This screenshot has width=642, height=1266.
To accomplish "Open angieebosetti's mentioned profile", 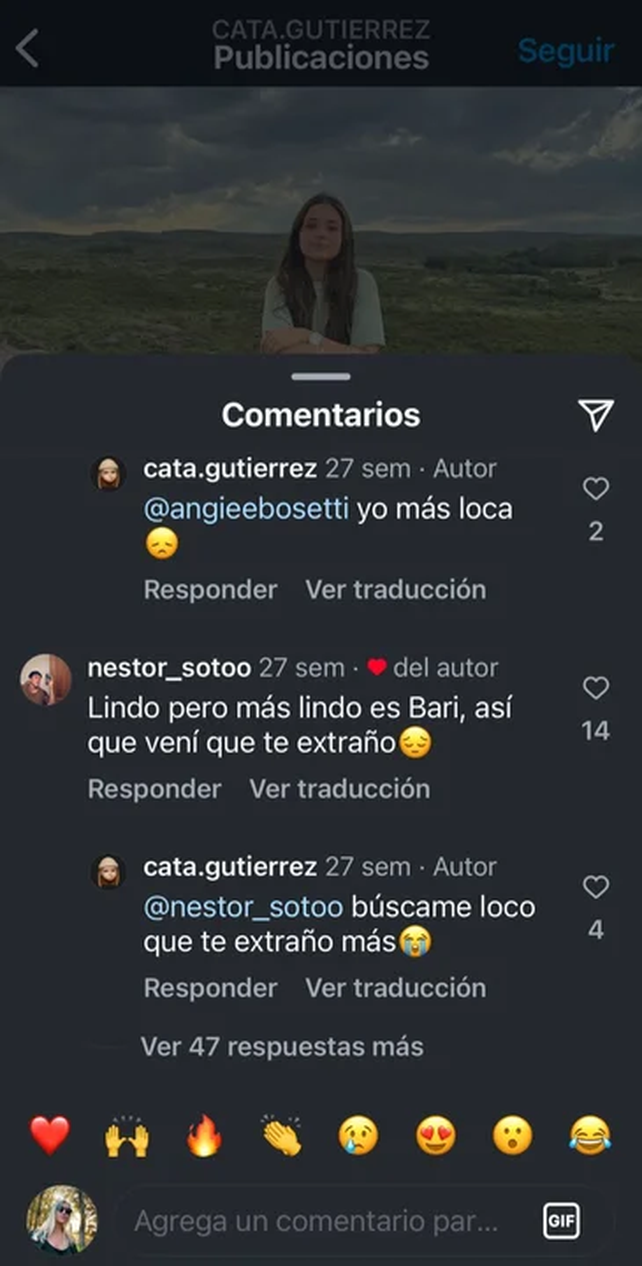I will tap(246, 509).
